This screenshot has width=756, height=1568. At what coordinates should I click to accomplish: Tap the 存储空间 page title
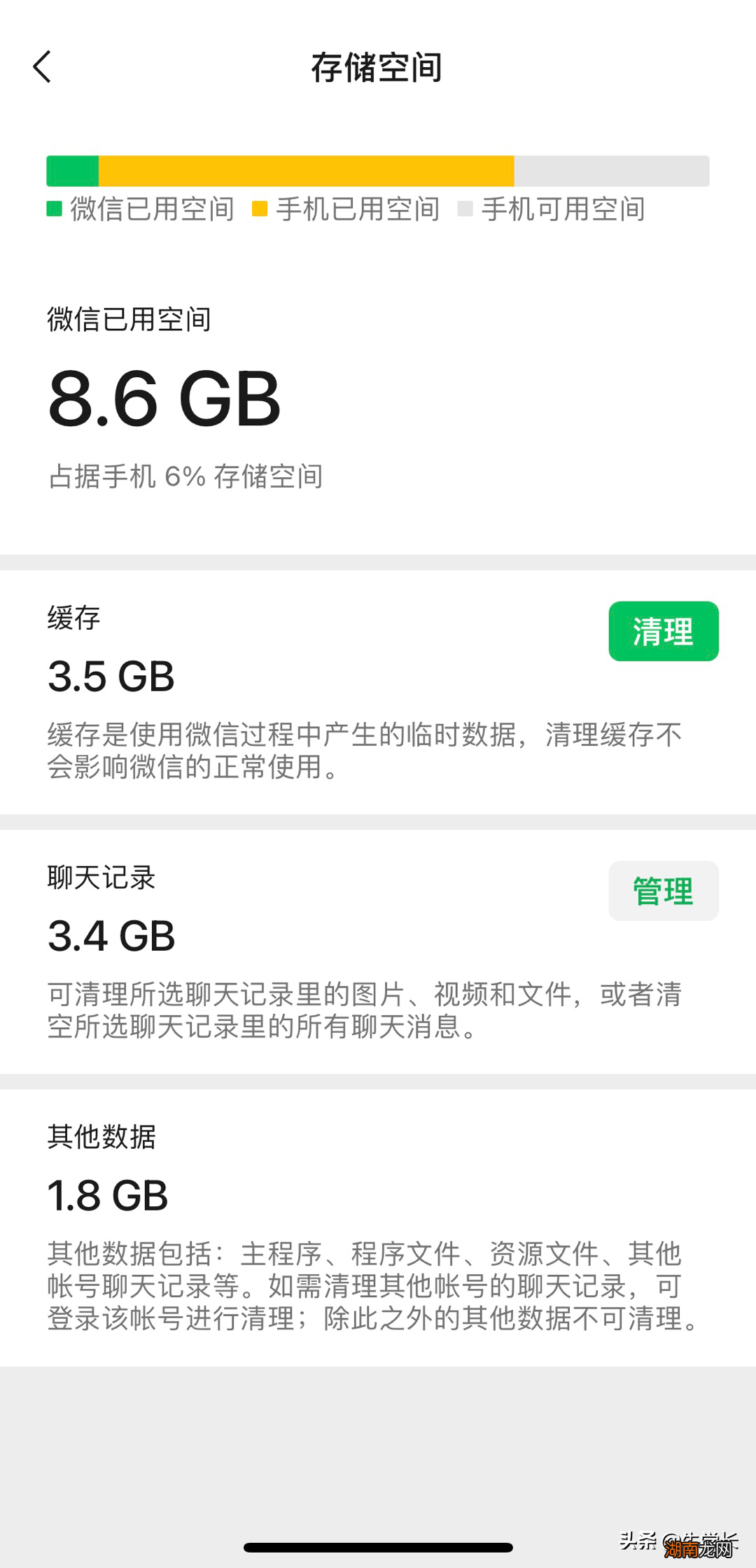point(378,68)
